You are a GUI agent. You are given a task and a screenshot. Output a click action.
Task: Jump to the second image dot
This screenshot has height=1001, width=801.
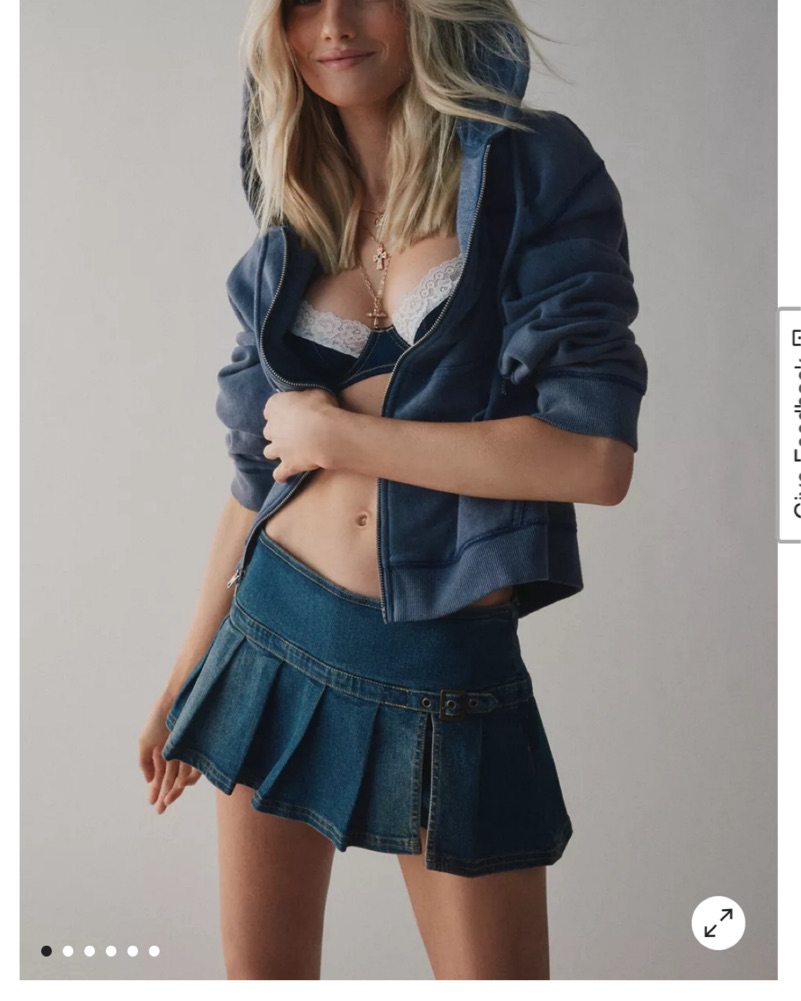[x=68, y=951]
